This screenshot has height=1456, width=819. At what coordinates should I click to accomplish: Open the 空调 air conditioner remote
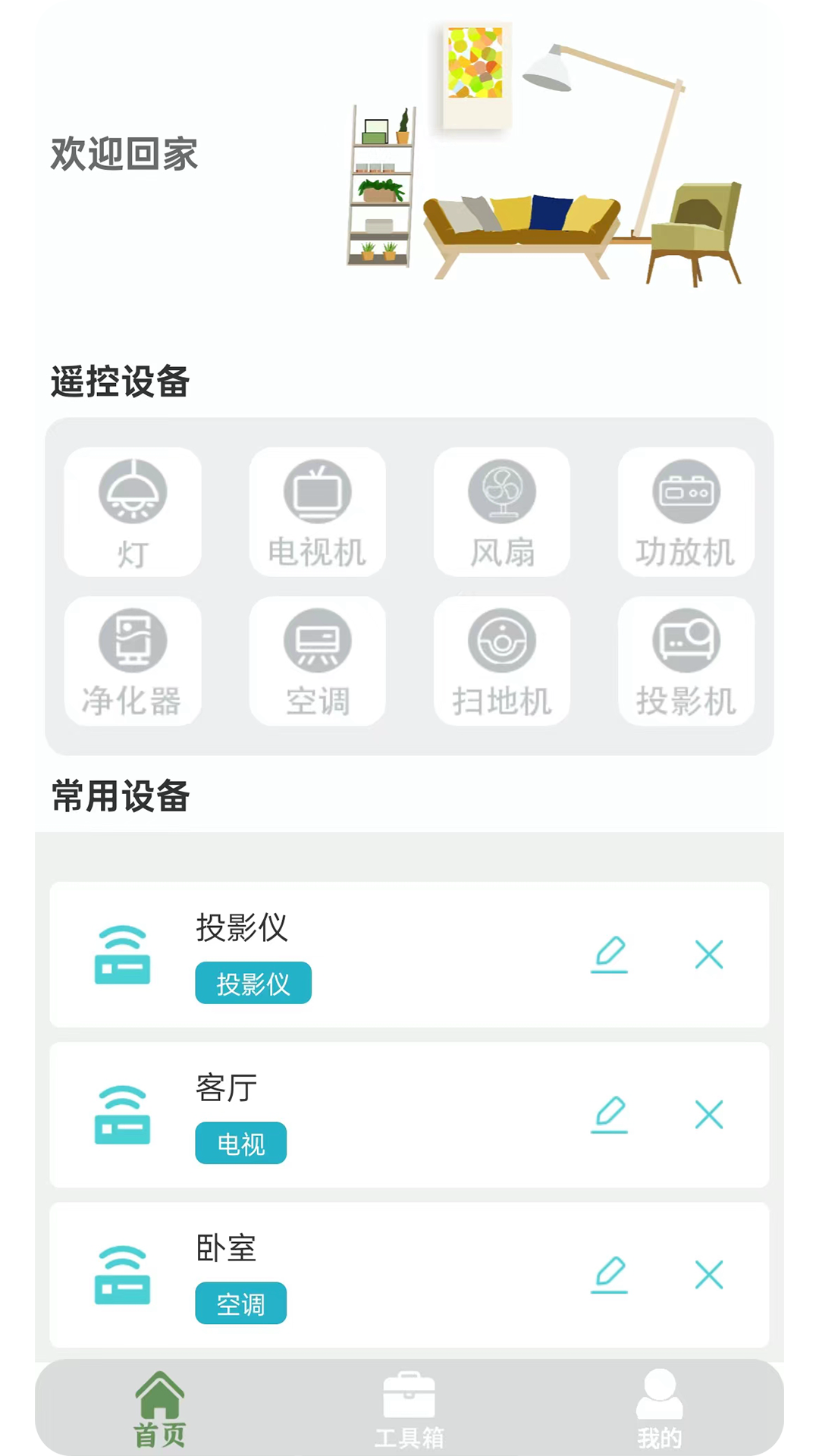pyautogui.click(x=317, y=660)
